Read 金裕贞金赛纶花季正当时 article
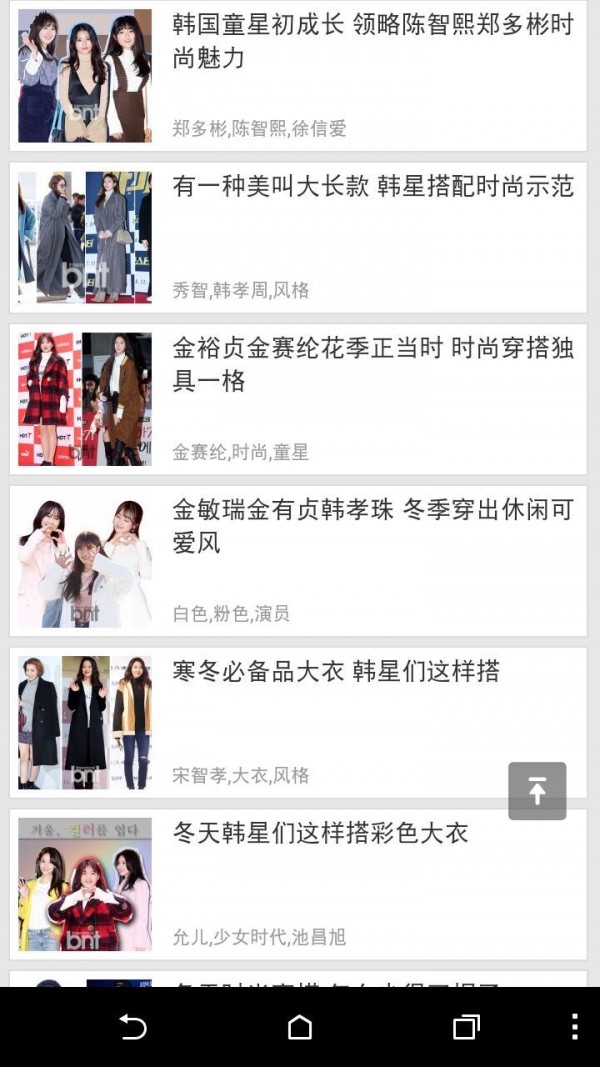600x1067 pixels. (x=372, y=364)
